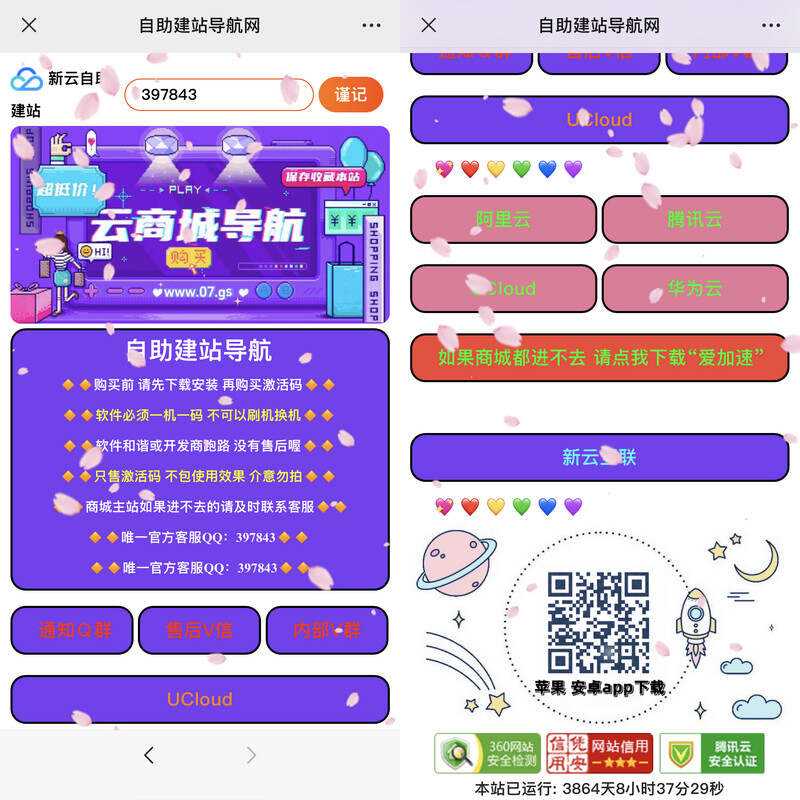The image size is (800, 800).
Task: Go back with the browser back arrow
Action: [148, 756]
